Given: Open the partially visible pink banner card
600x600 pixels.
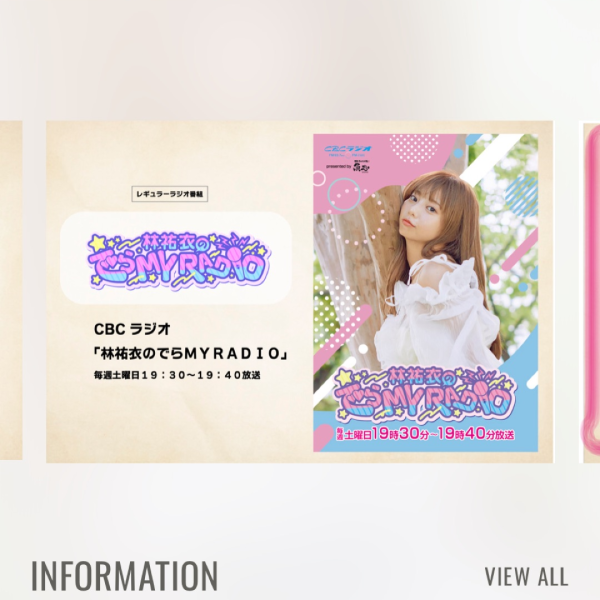Looking at the screenshot, I should point(590,292).
